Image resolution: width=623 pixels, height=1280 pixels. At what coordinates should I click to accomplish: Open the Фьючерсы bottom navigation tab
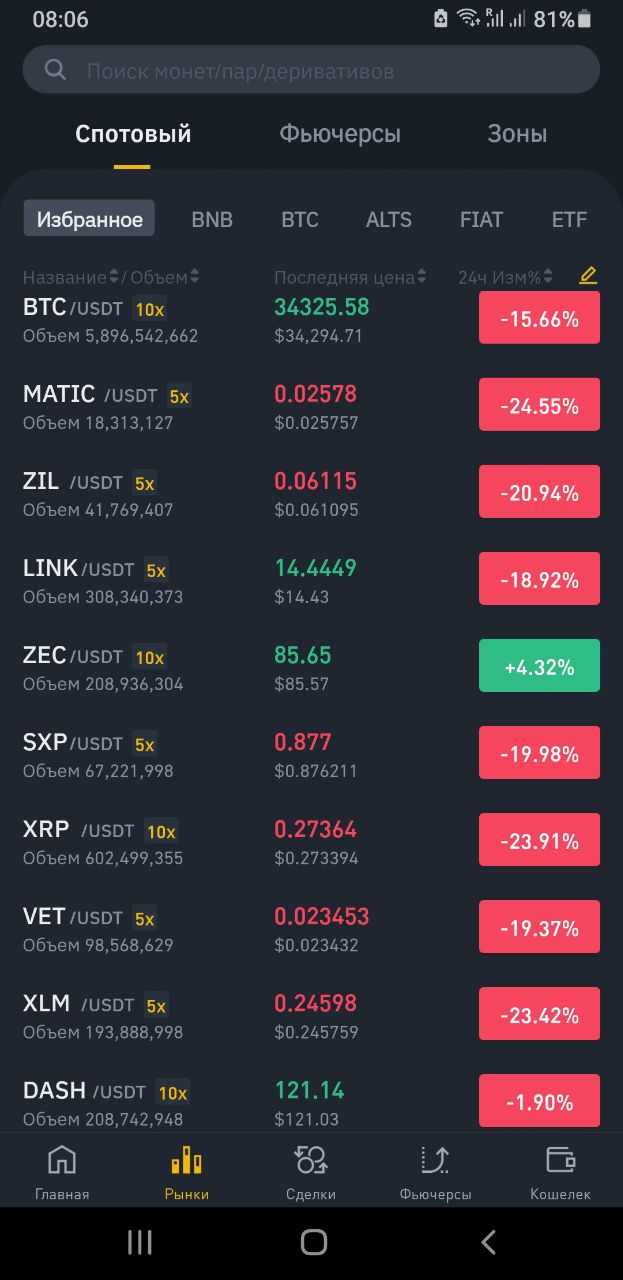435,1172
